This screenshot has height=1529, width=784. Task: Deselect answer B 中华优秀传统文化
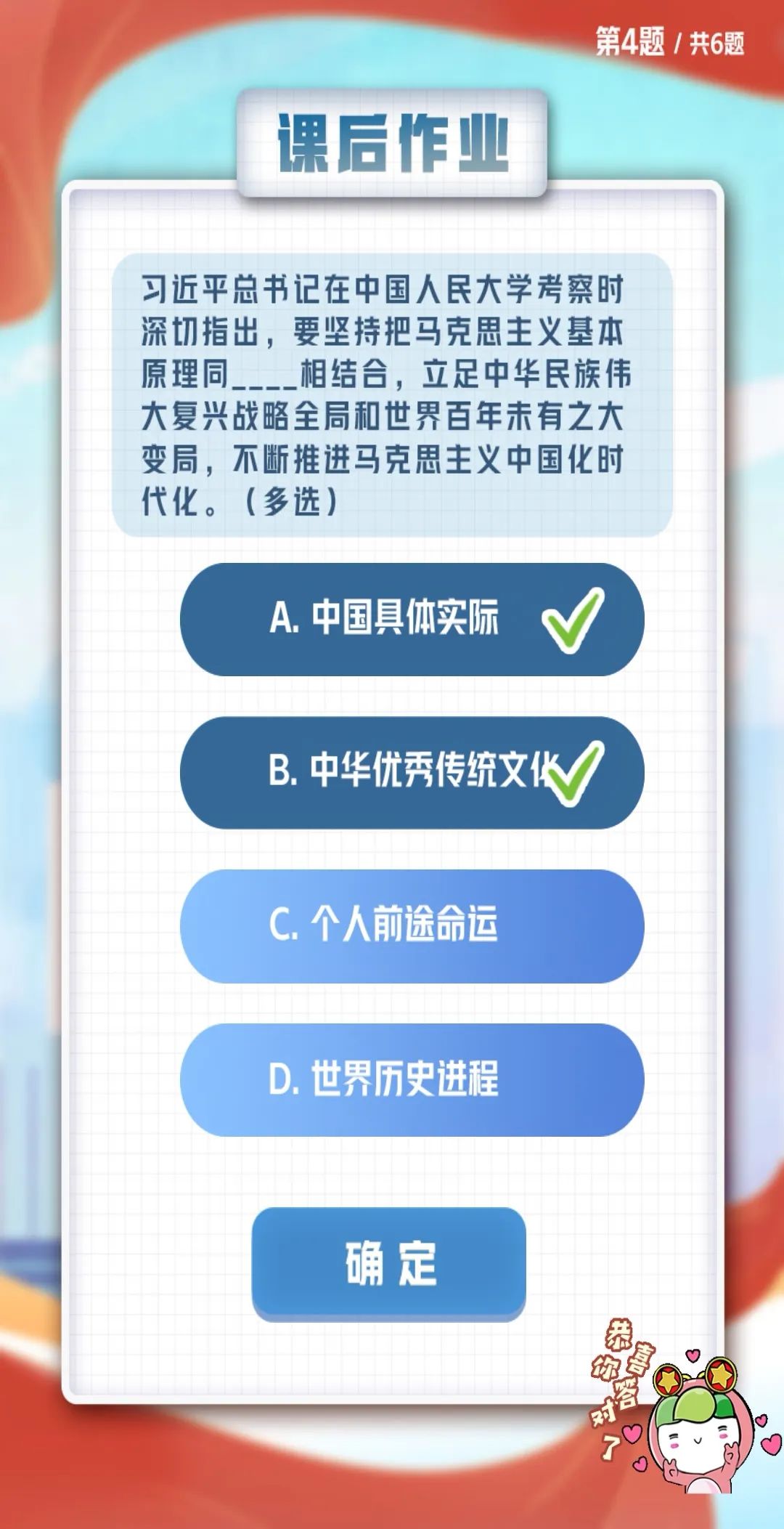412,773
